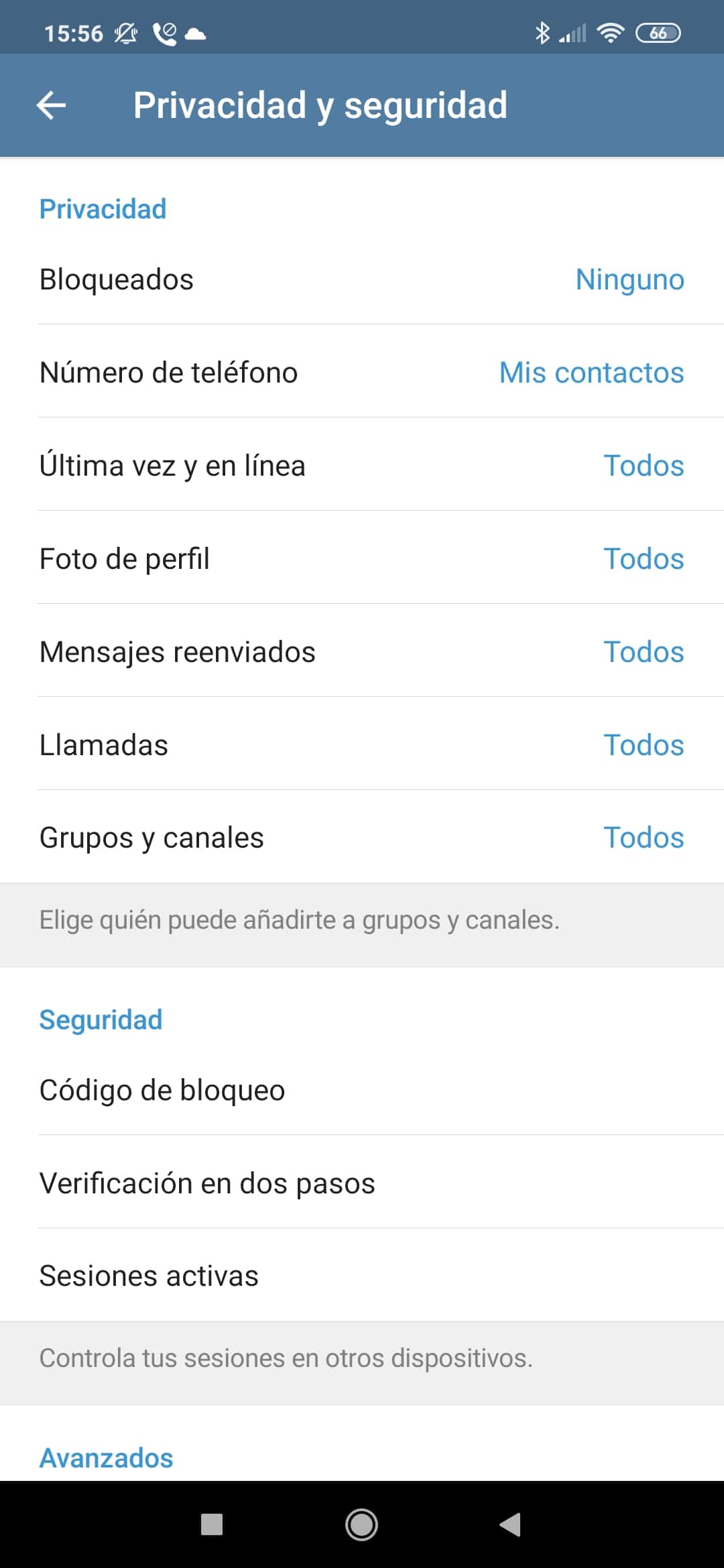This screenshot has width=724, height=1568.
Task: Open Número de teléfono privacy setting
Action: [362, 373]
